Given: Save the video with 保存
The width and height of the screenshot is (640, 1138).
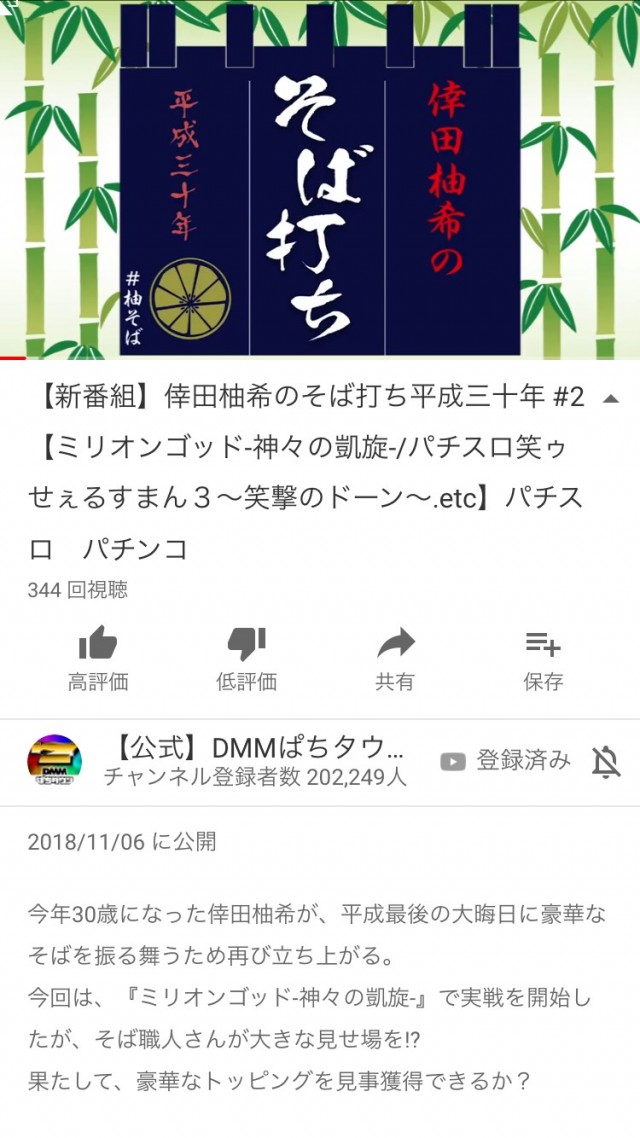Looking at the screenshot, I should (543, 657).
